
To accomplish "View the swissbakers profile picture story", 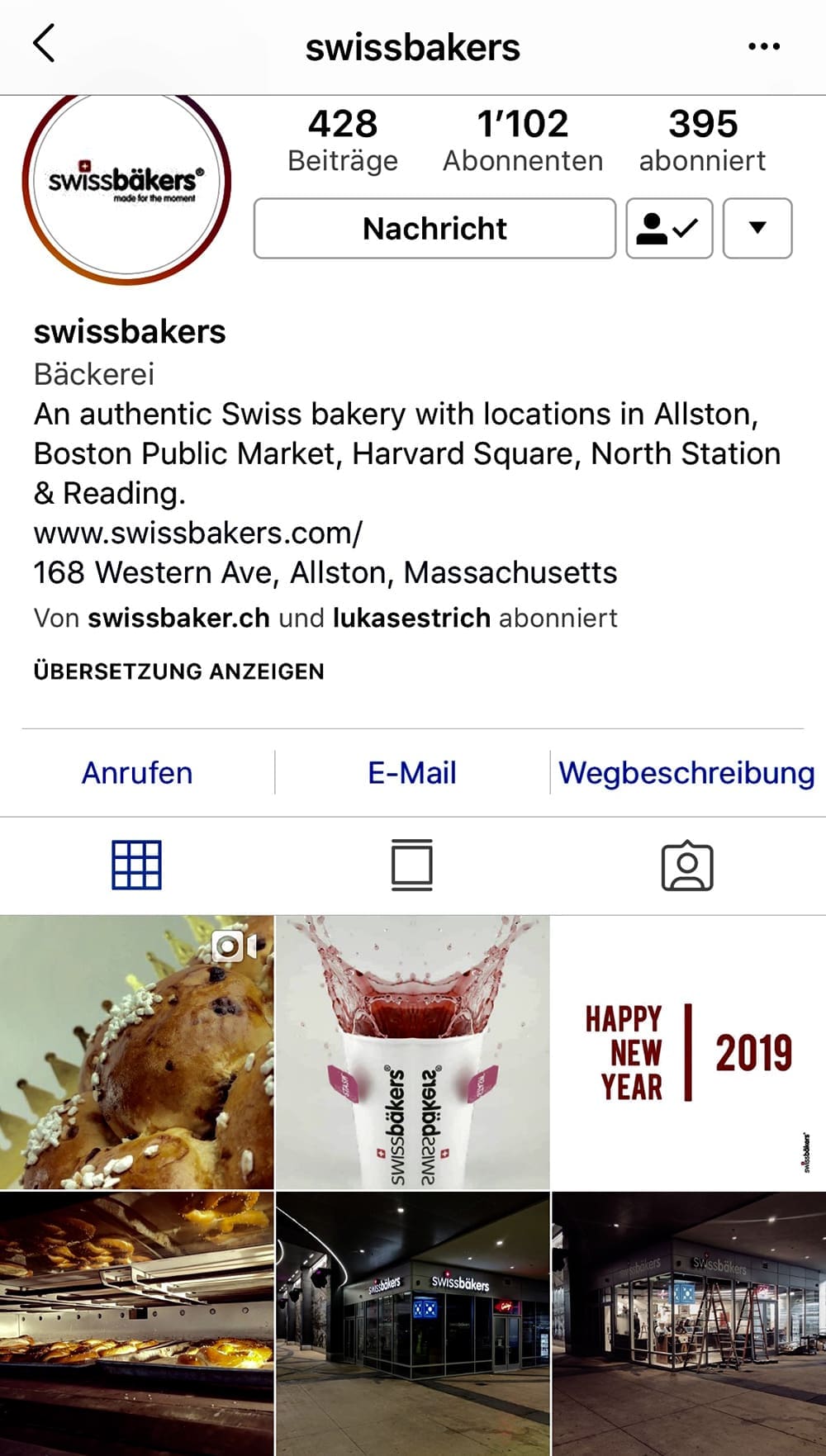I will 126,183.
